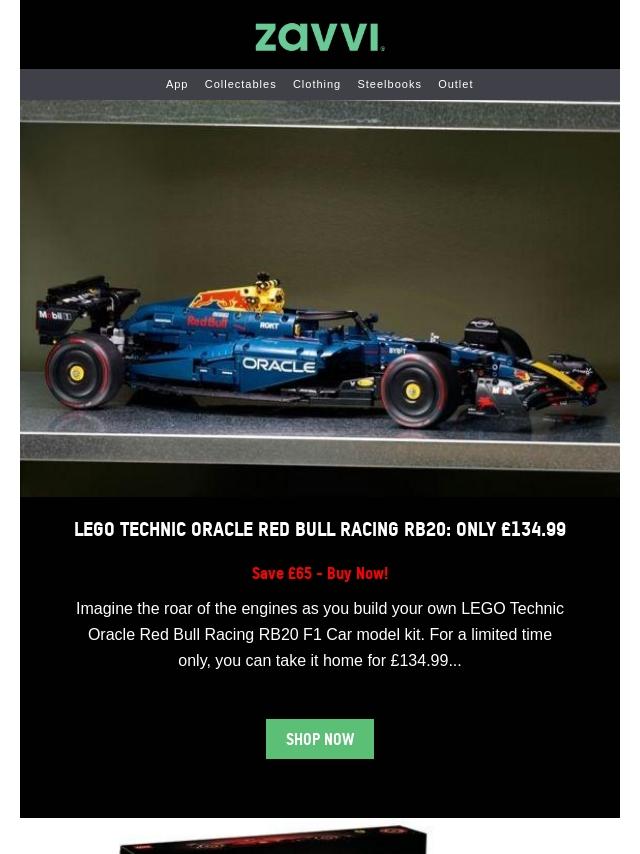Open the App link in the menu

[x=177, y=84]
